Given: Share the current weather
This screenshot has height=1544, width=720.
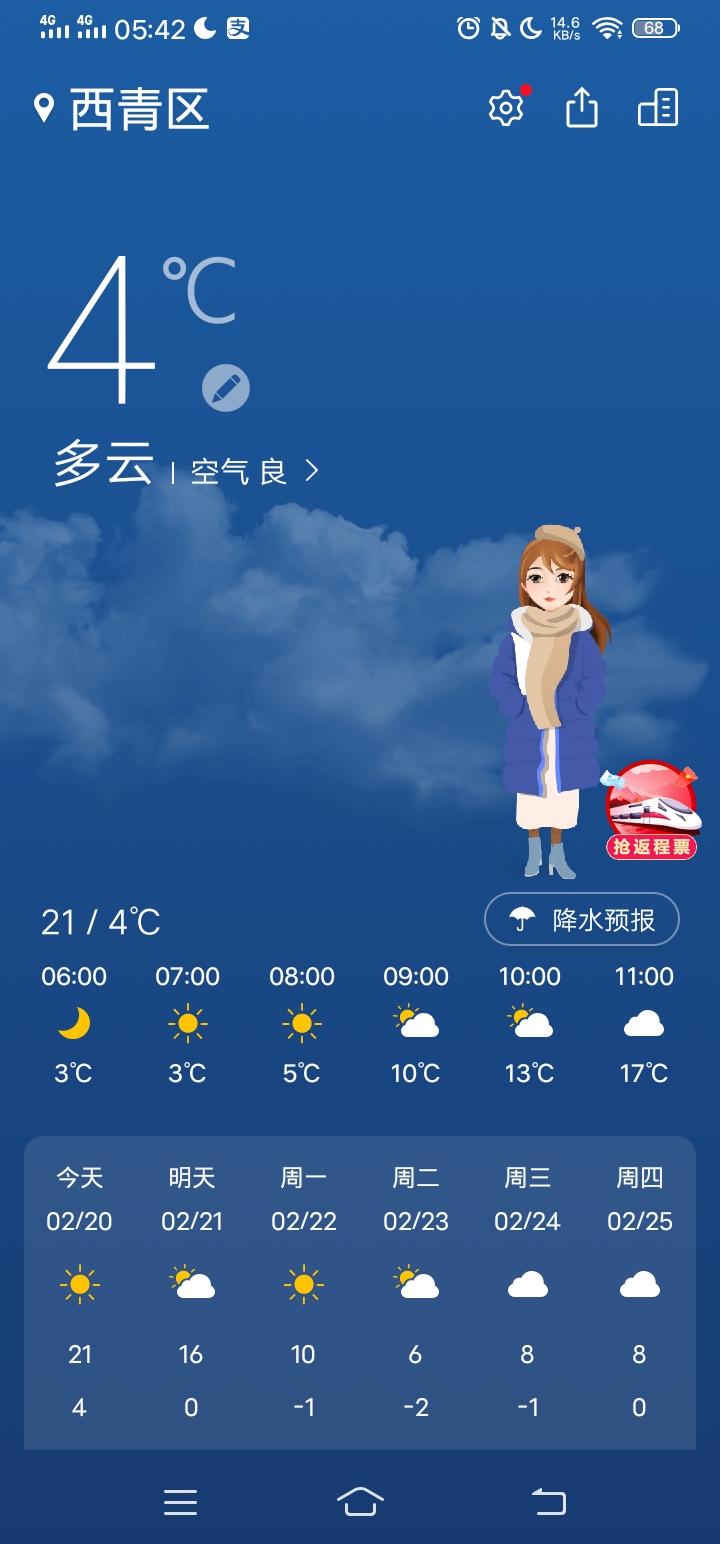Looking at the screenshot, I should click(582, 108).
